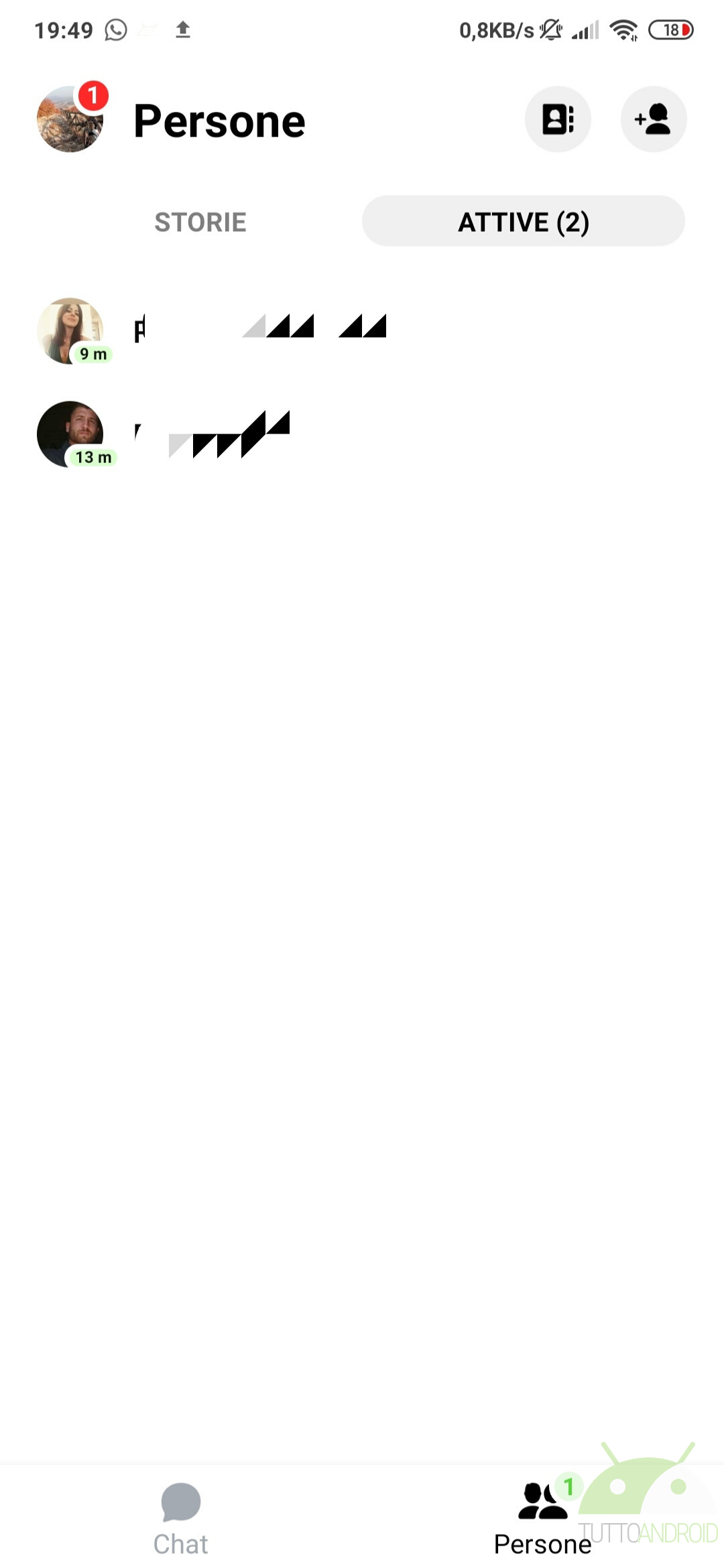The image size is (724, 1568).
Task: Select the Attive (2) tab
Action: click(524, 222)
